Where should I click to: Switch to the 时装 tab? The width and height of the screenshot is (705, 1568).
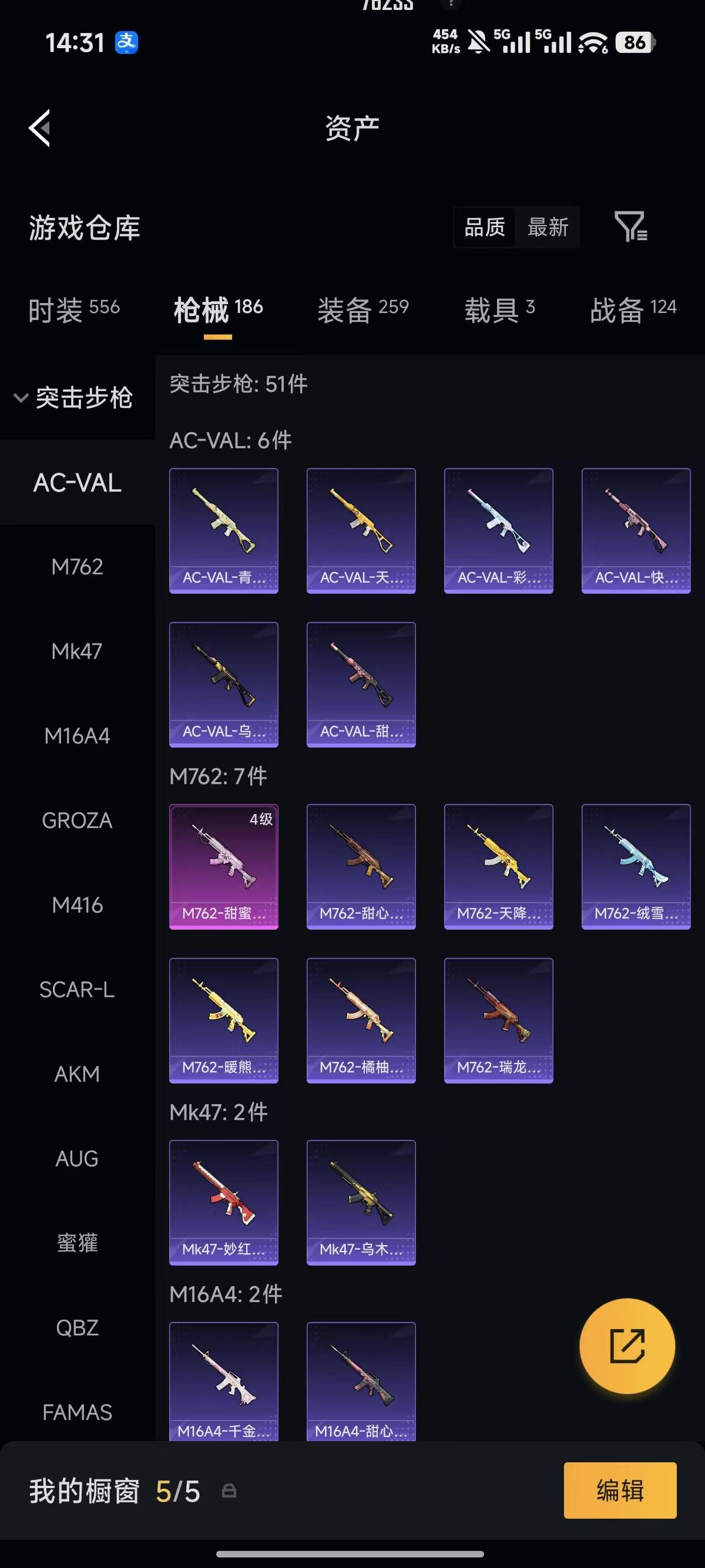tap(73, 310)
